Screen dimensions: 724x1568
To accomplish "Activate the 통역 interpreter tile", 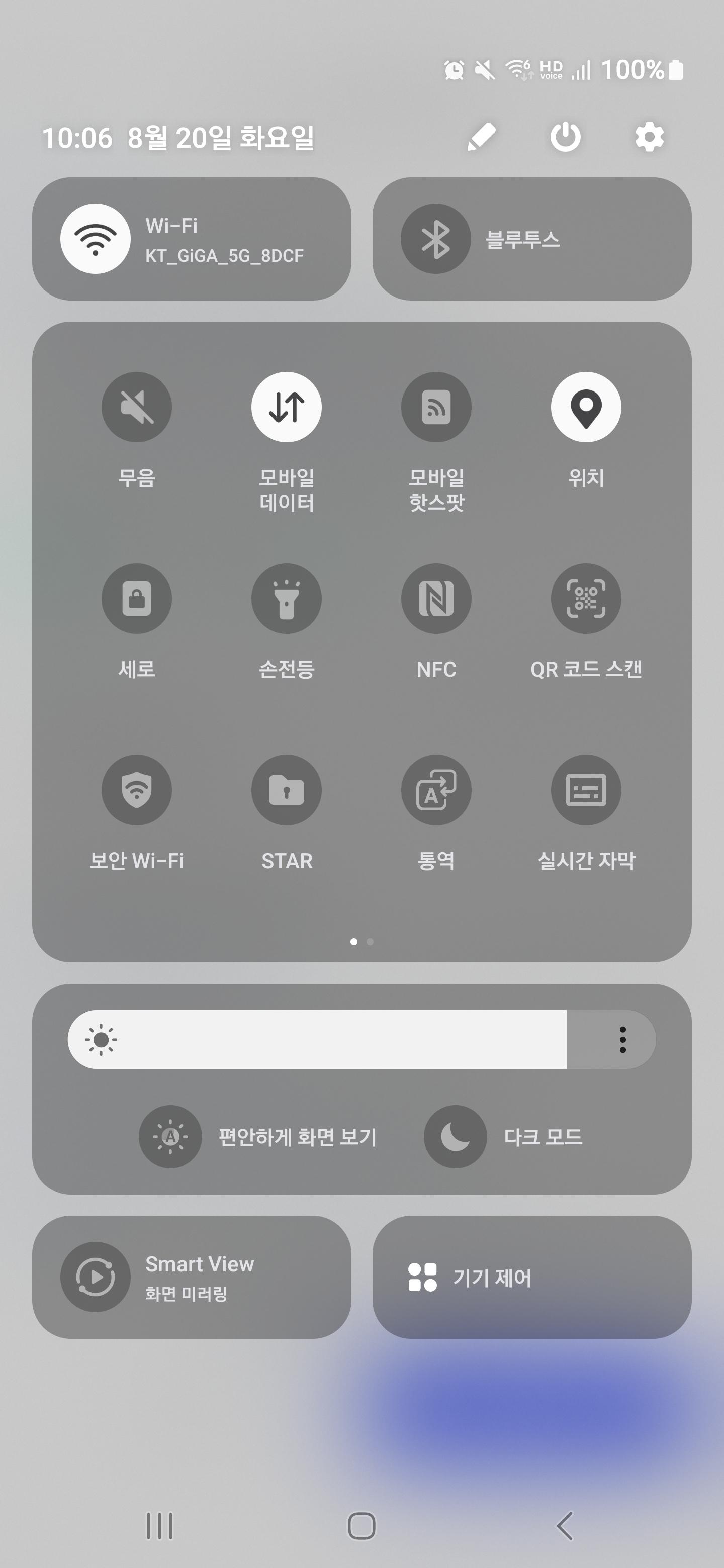I will pos(436,790).
